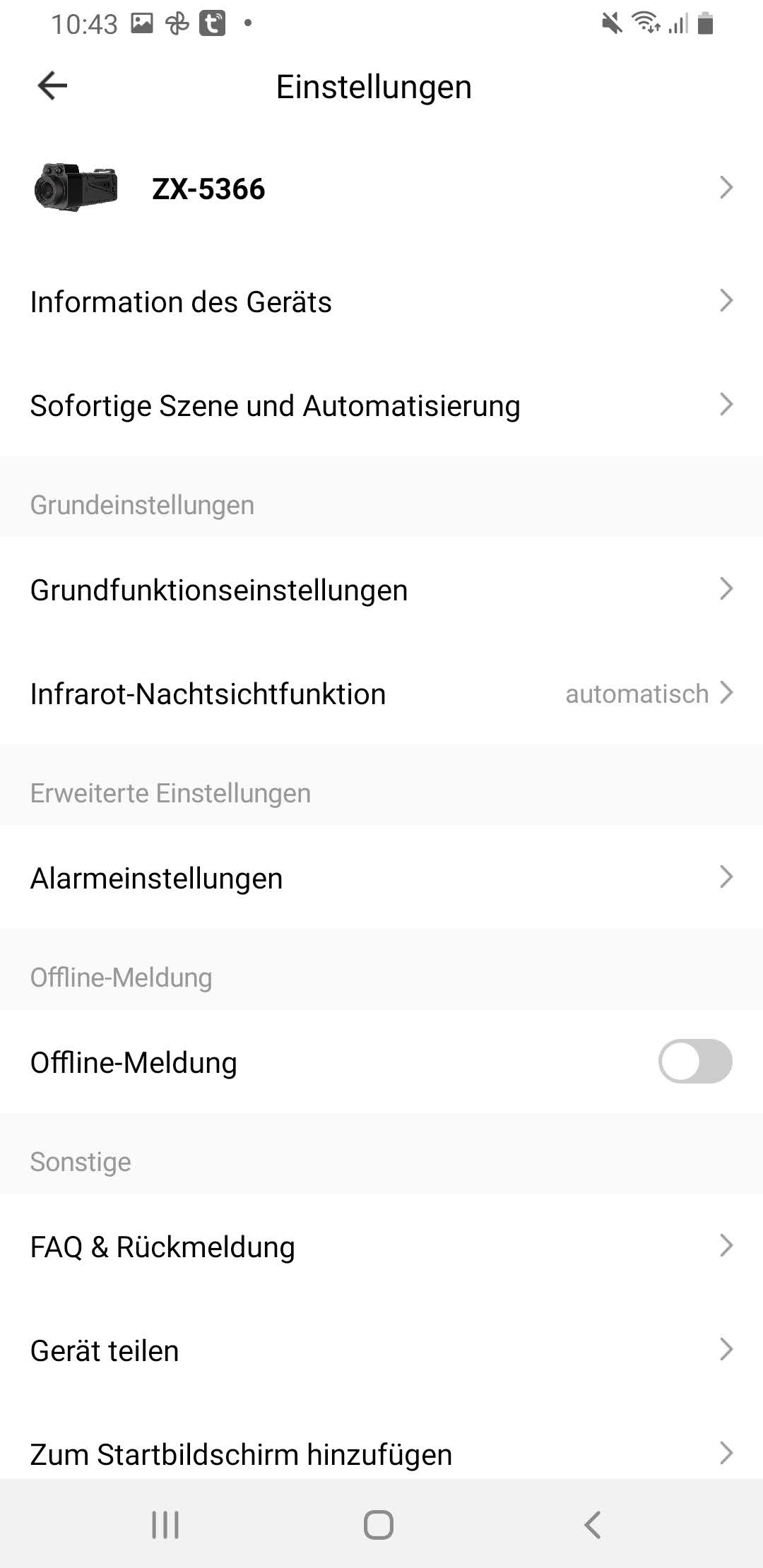Open Information des Geräts
The image size is (763, 1568).
(381, 302)
